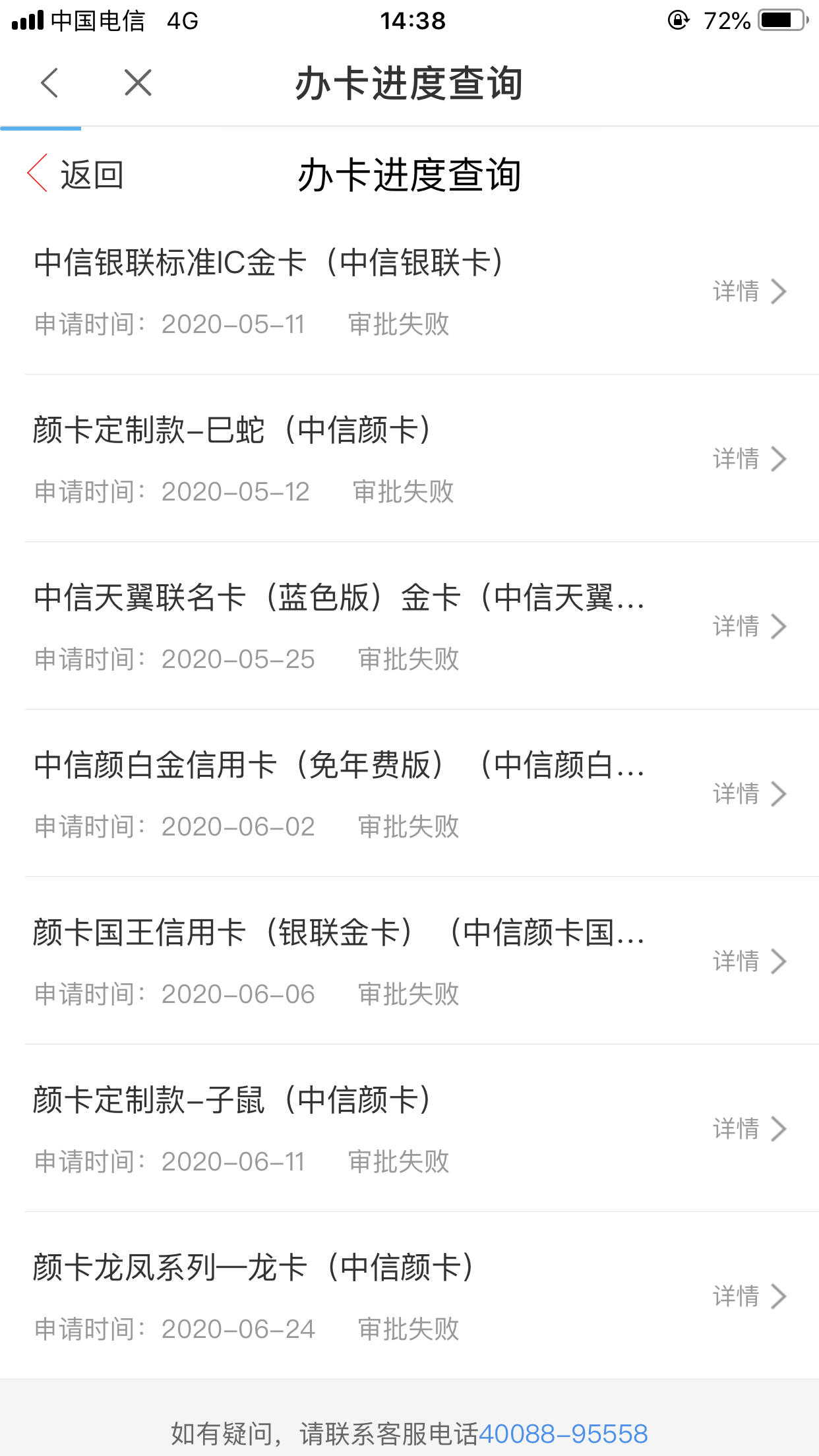
Task: Tap the red 返回 button
Action: 76,174
